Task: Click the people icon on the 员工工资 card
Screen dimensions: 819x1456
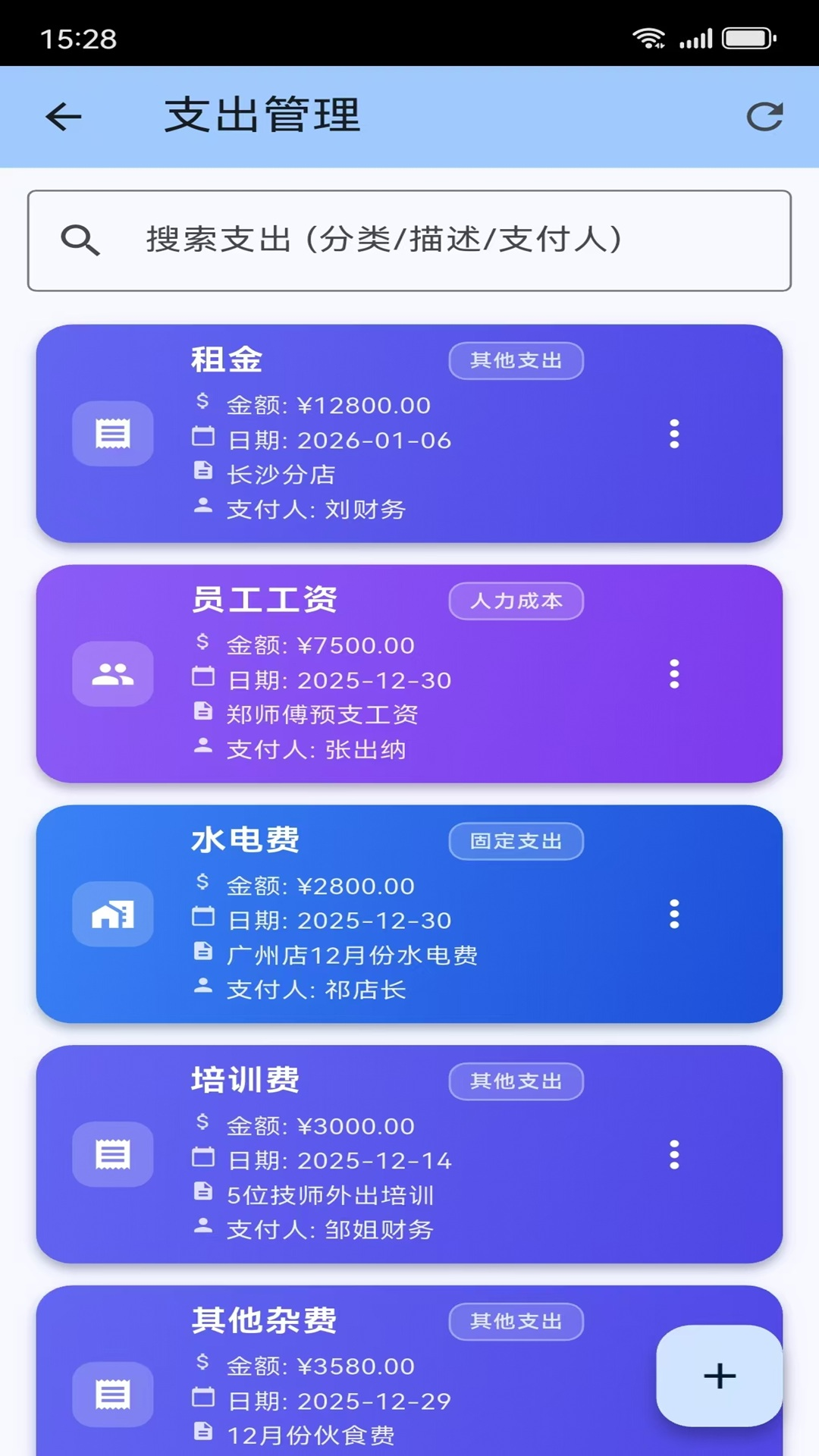Action: point(112,673)
